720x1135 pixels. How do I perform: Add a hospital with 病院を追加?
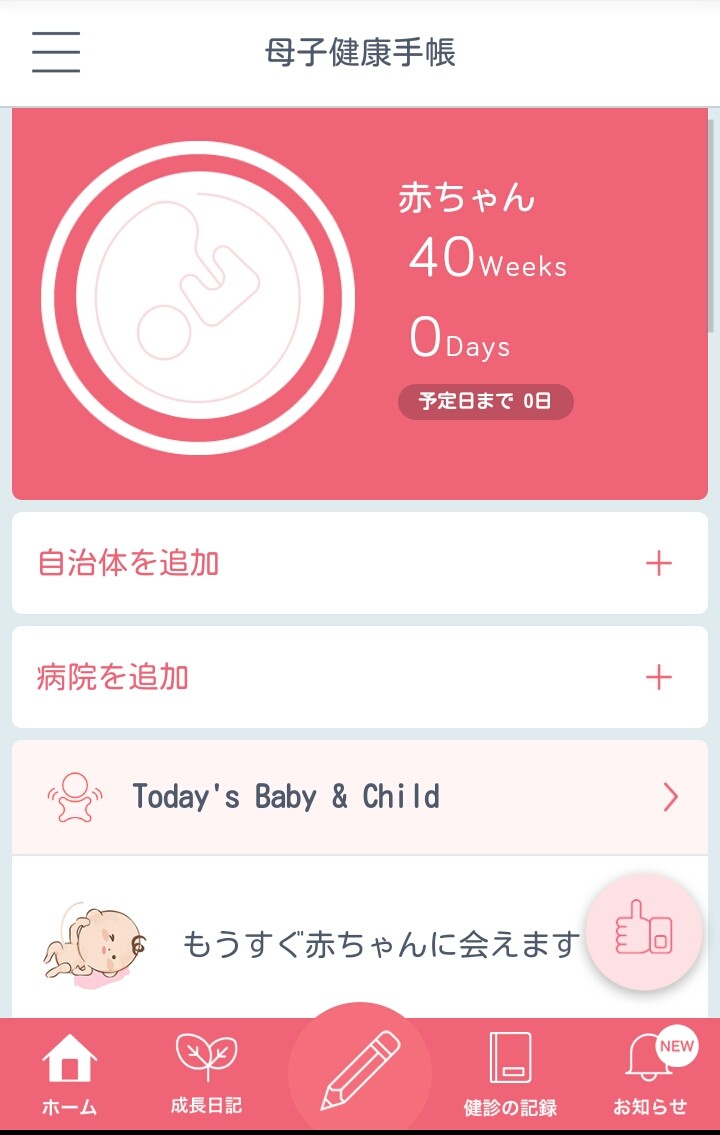360,677
